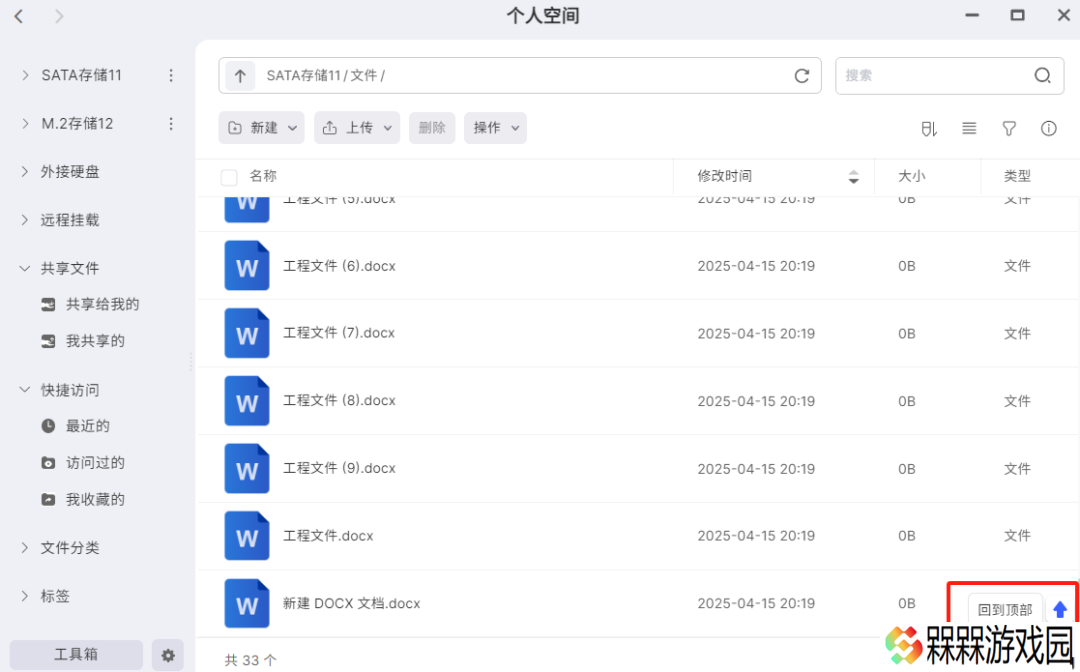Open 工程文件 (6).docx
1080x672 pixels.
point(339,266)
